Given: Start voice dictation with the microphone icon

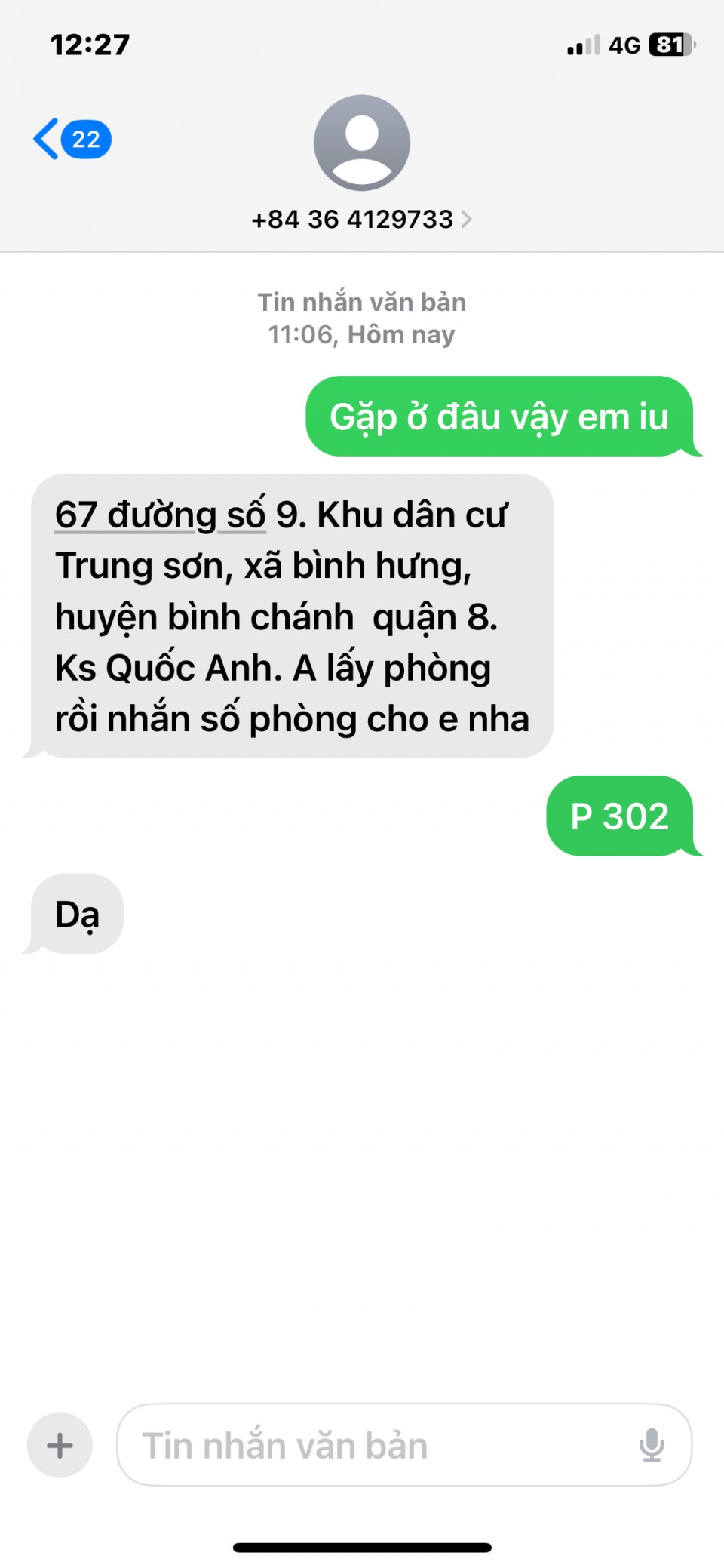Looking at the screenshot, I should [652, 1445].
